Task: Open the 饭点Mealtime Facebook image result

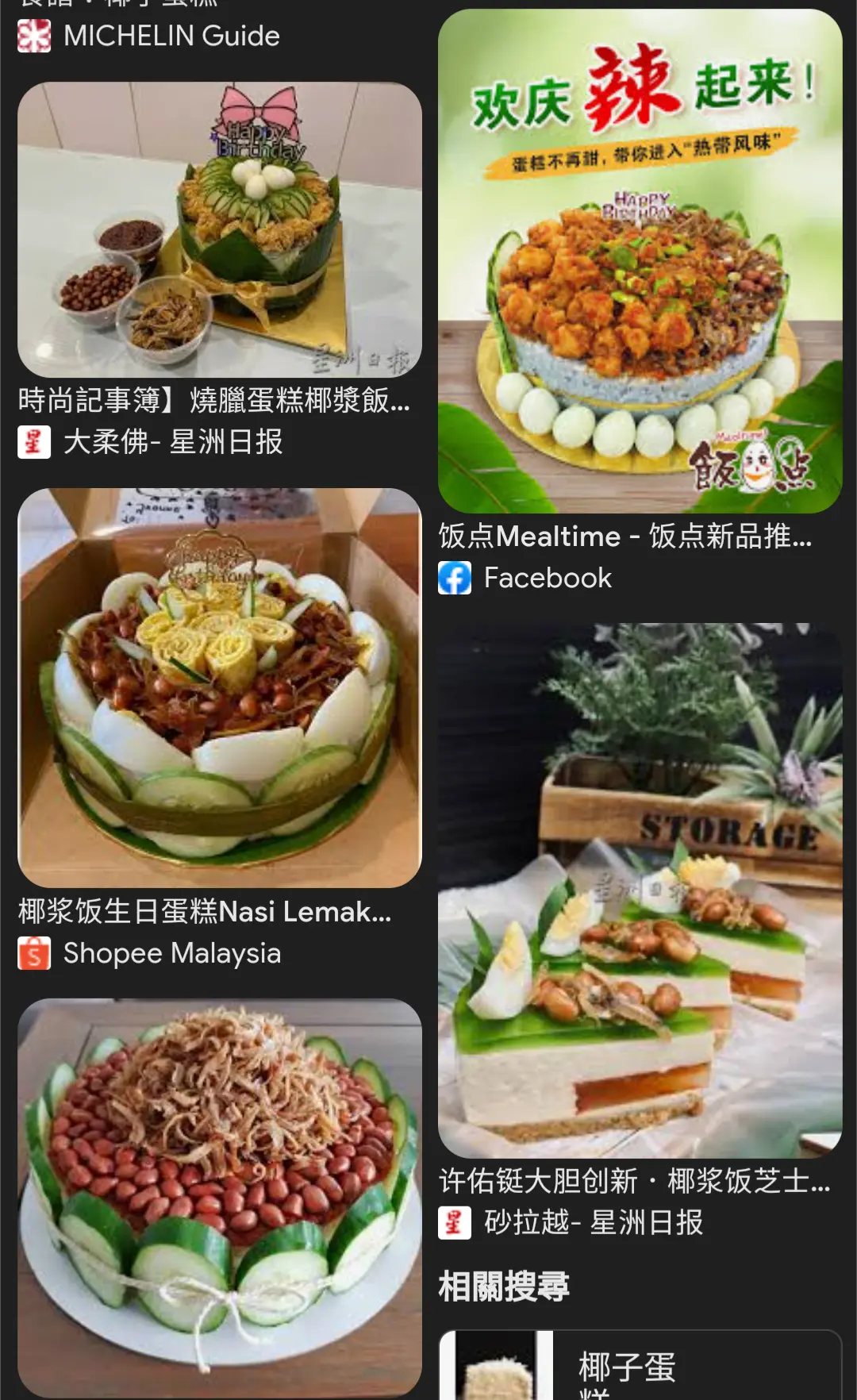Action: point(640,261)
